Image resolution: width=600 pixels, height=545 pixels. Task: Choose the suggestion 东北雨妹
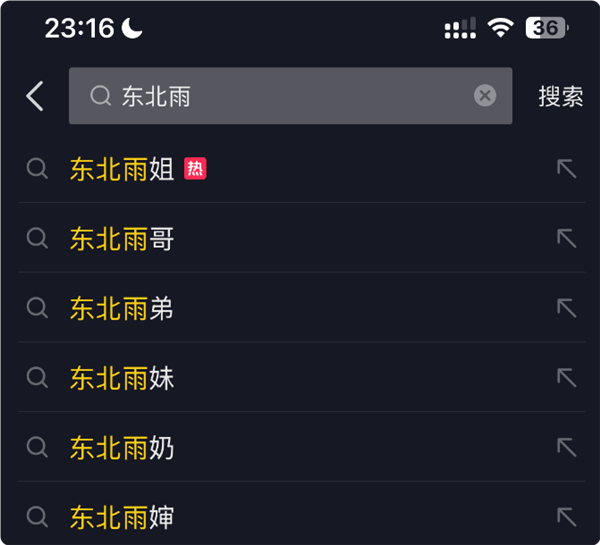coord(122,378)
